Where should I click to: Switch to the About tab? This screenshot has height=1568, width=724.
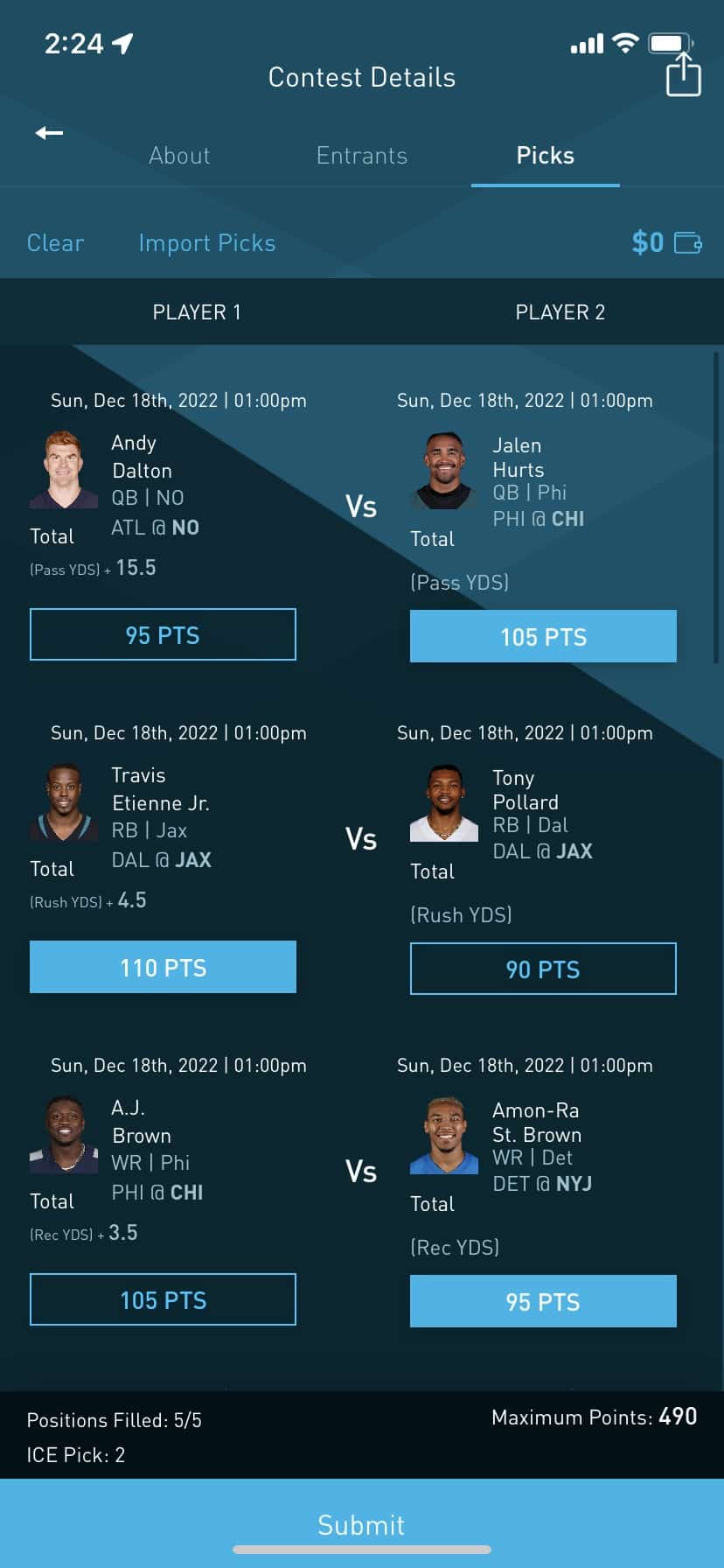click(x=179, y=156)
